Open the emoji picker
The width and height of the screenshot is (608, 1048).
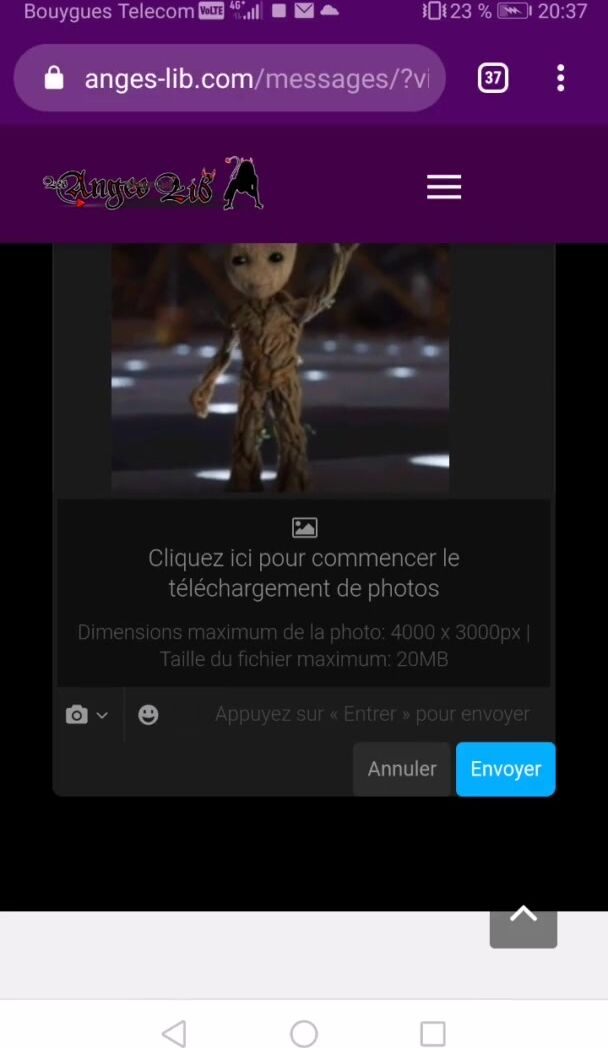148,715
